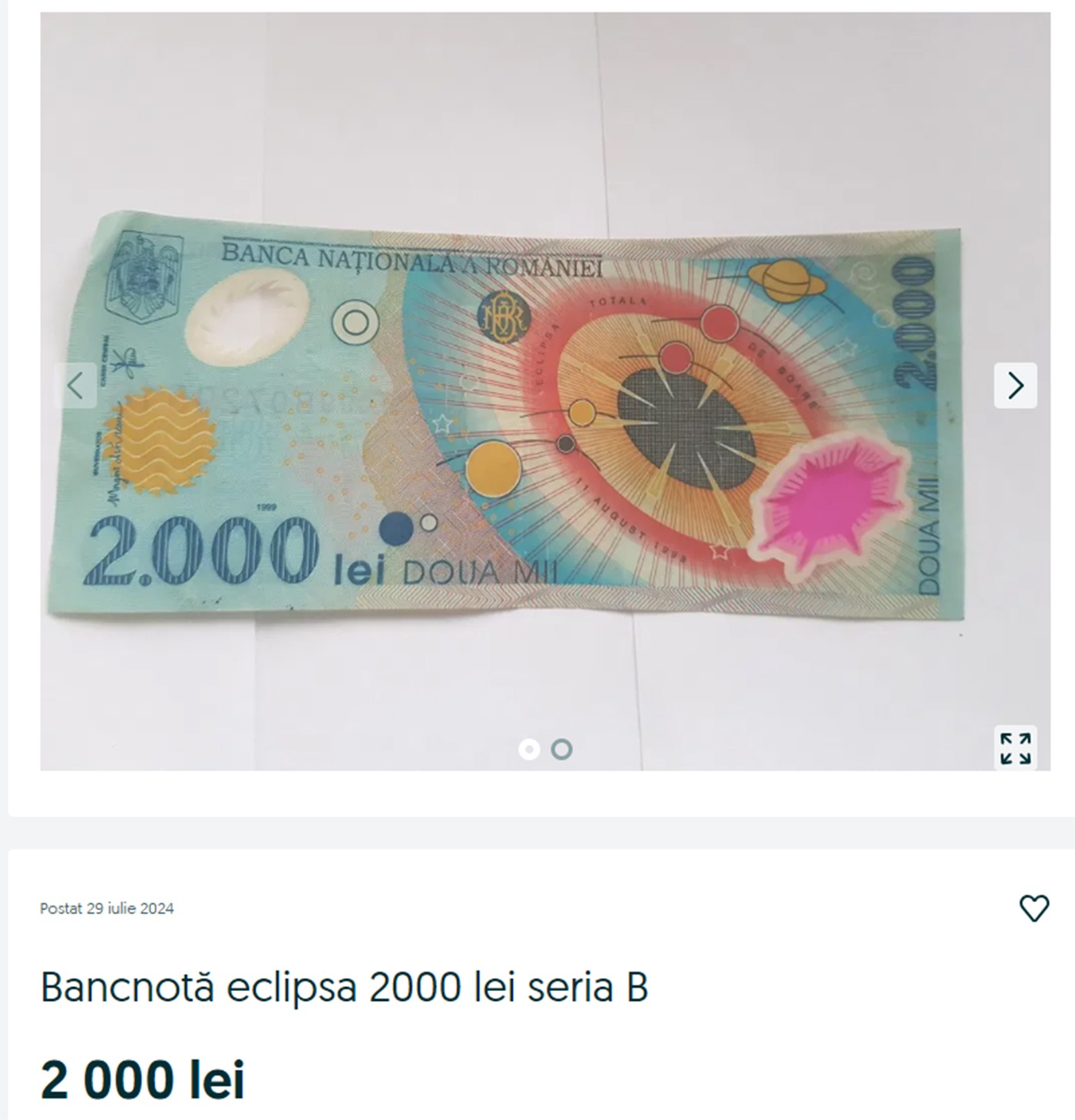Screen dimensions: 1075x1120
Task: Jump to the second photo indicator dot
Action: click(x=562, y=749)
